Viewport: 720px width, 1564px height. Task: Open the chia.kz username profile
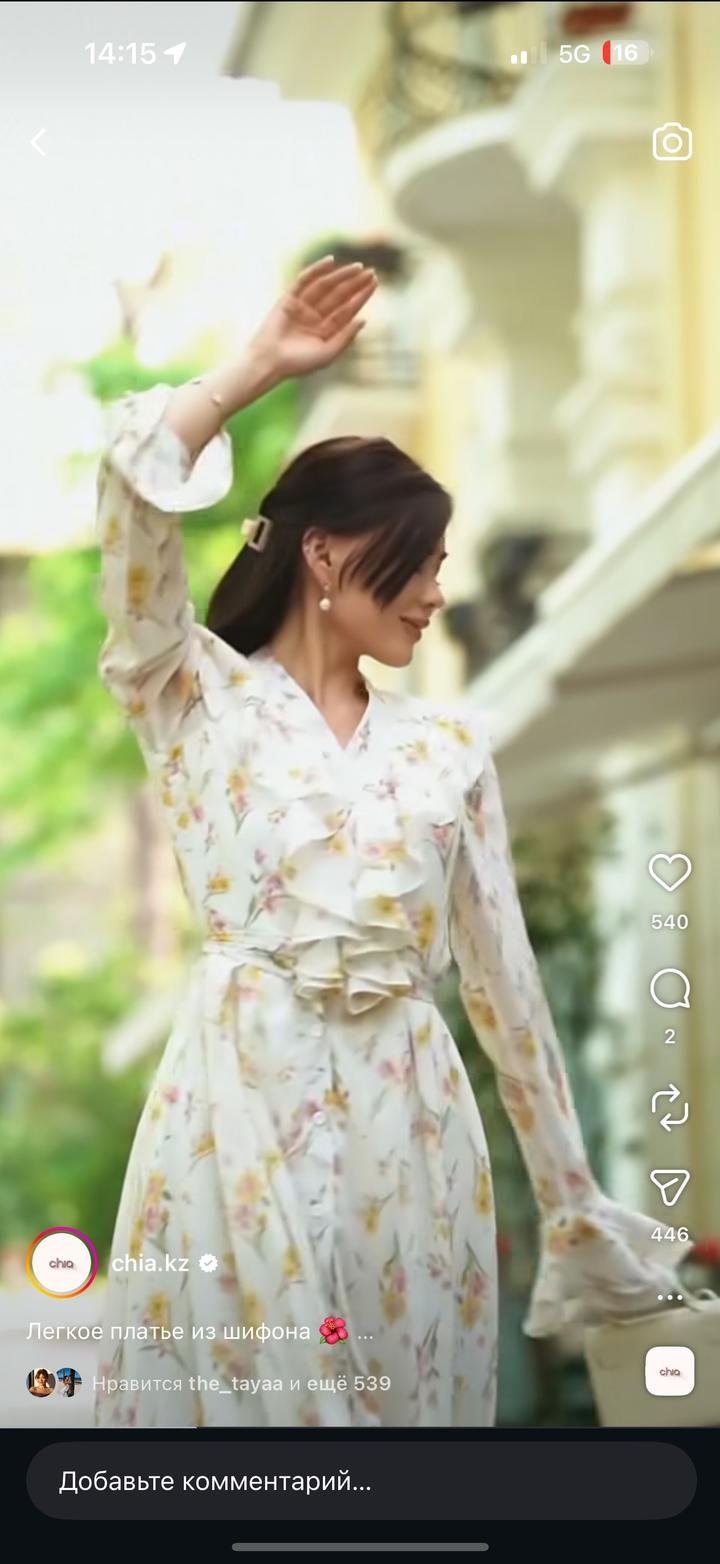[x=150, y=1263]
